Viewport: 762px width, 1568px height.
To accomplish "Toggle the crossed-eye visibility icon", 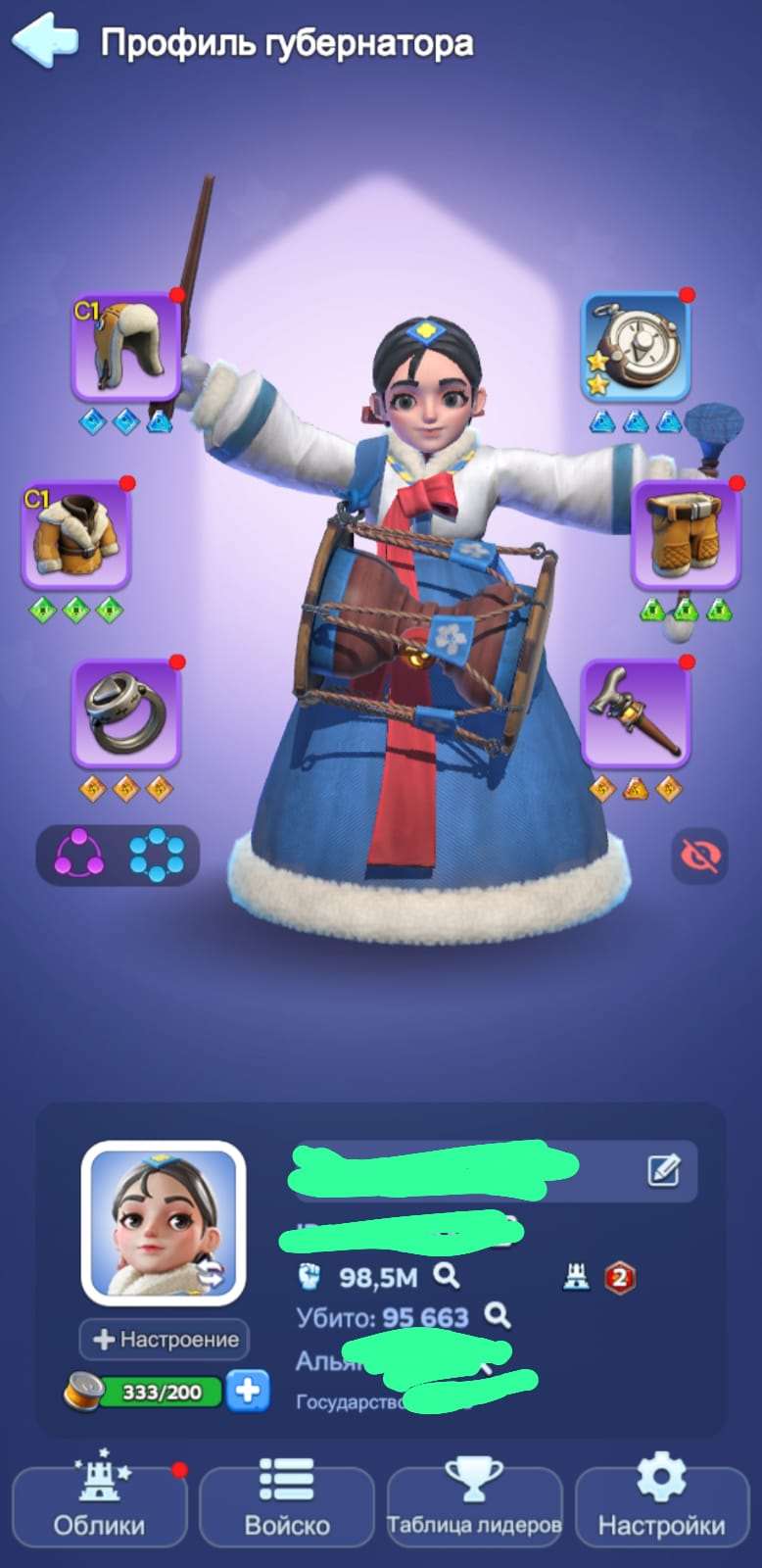I will (699, 856).
